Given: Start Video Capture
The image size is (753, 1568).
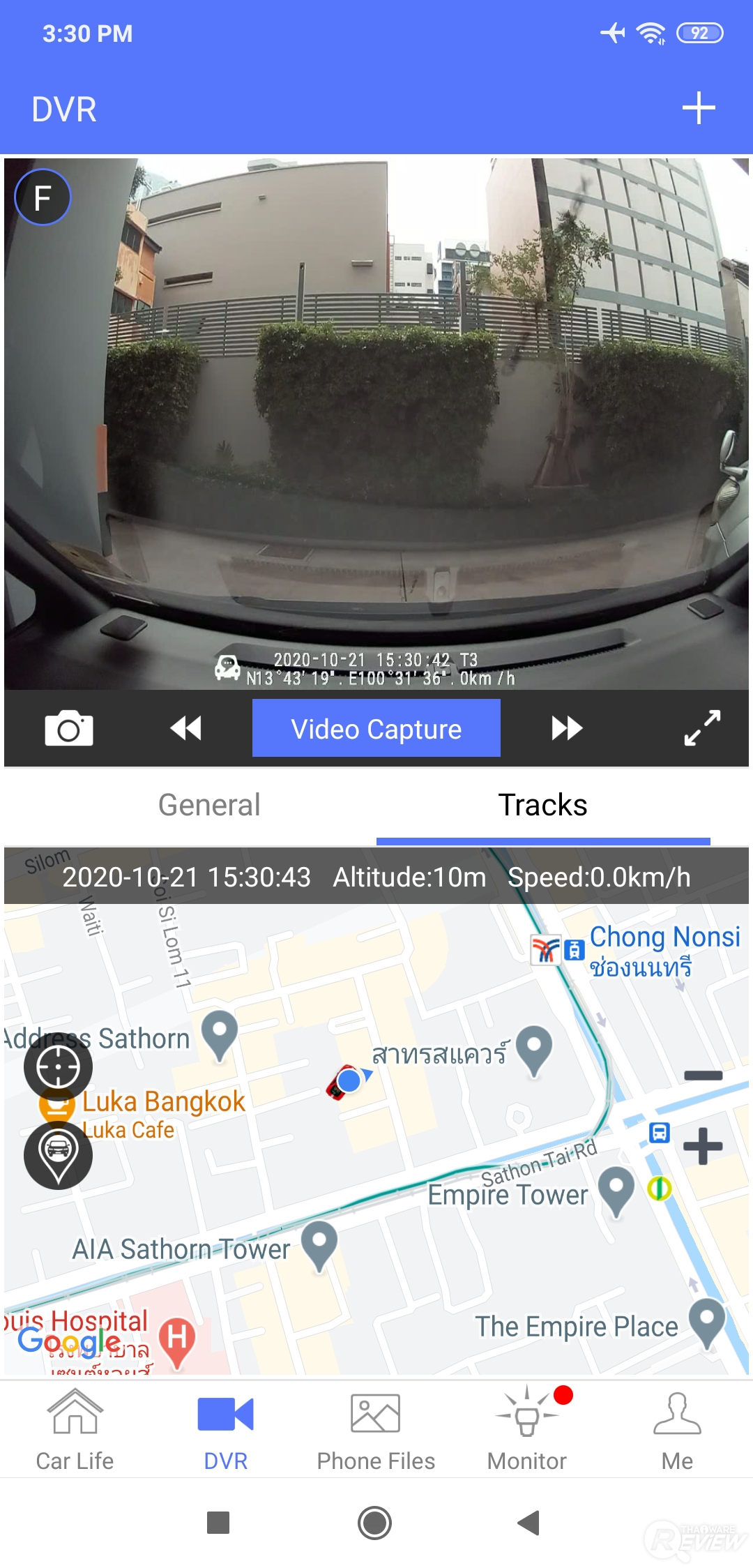Looking at the screenshot, I should click(x=376, y=729).
